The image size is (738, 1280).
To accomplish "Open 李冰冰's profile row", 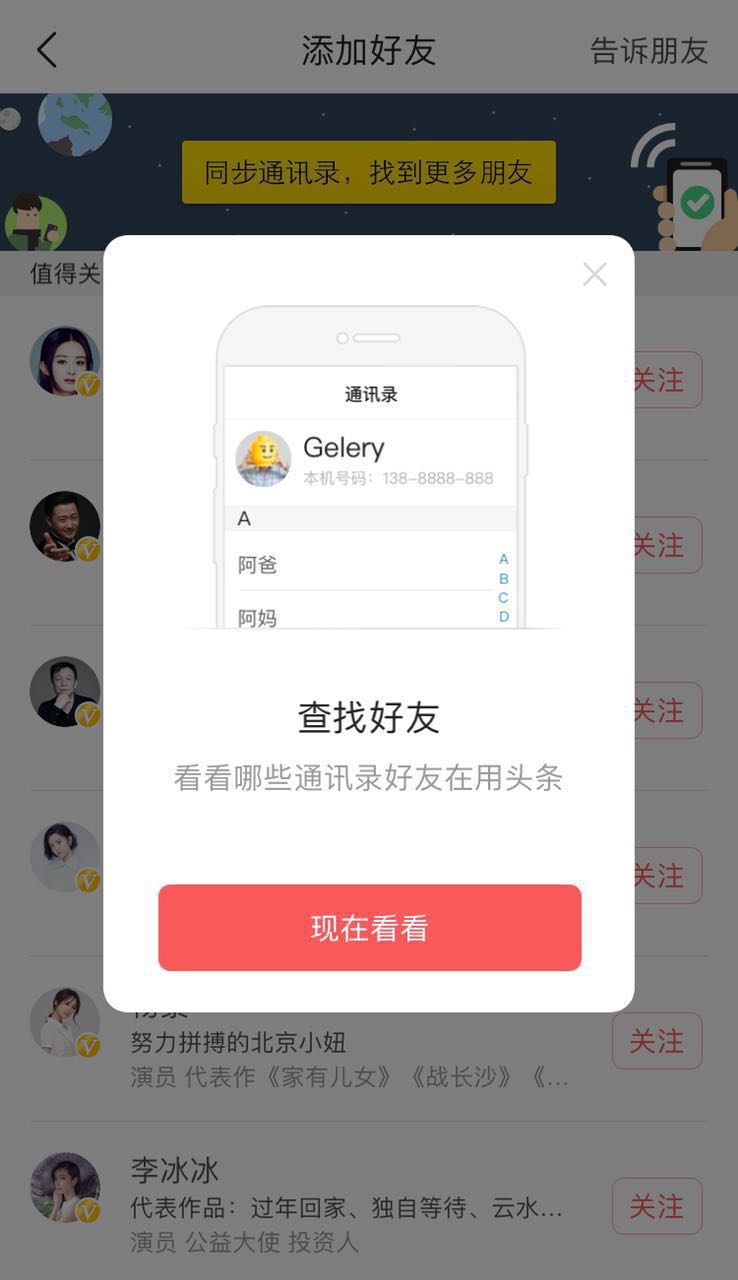I will (369, 1204).
